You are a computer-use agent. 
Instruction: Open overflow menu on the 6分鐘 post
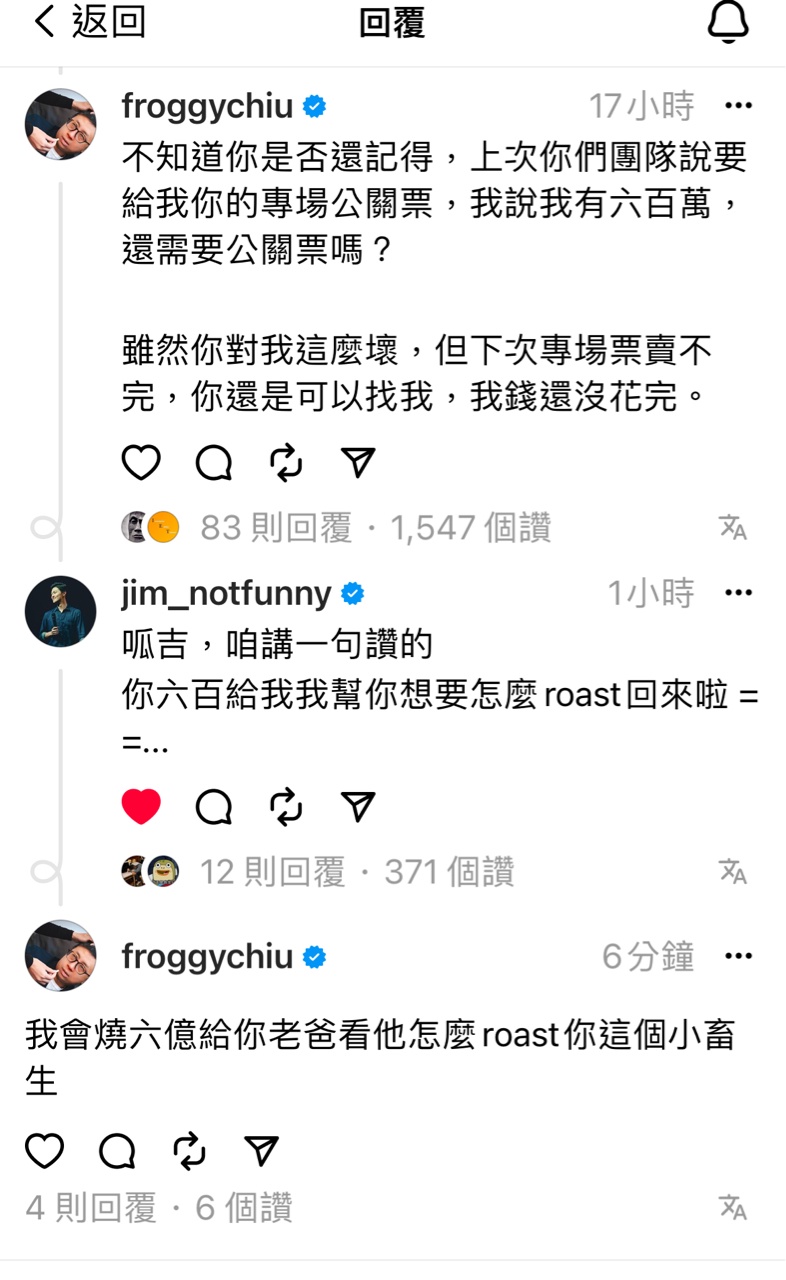[x=738, y=957]
